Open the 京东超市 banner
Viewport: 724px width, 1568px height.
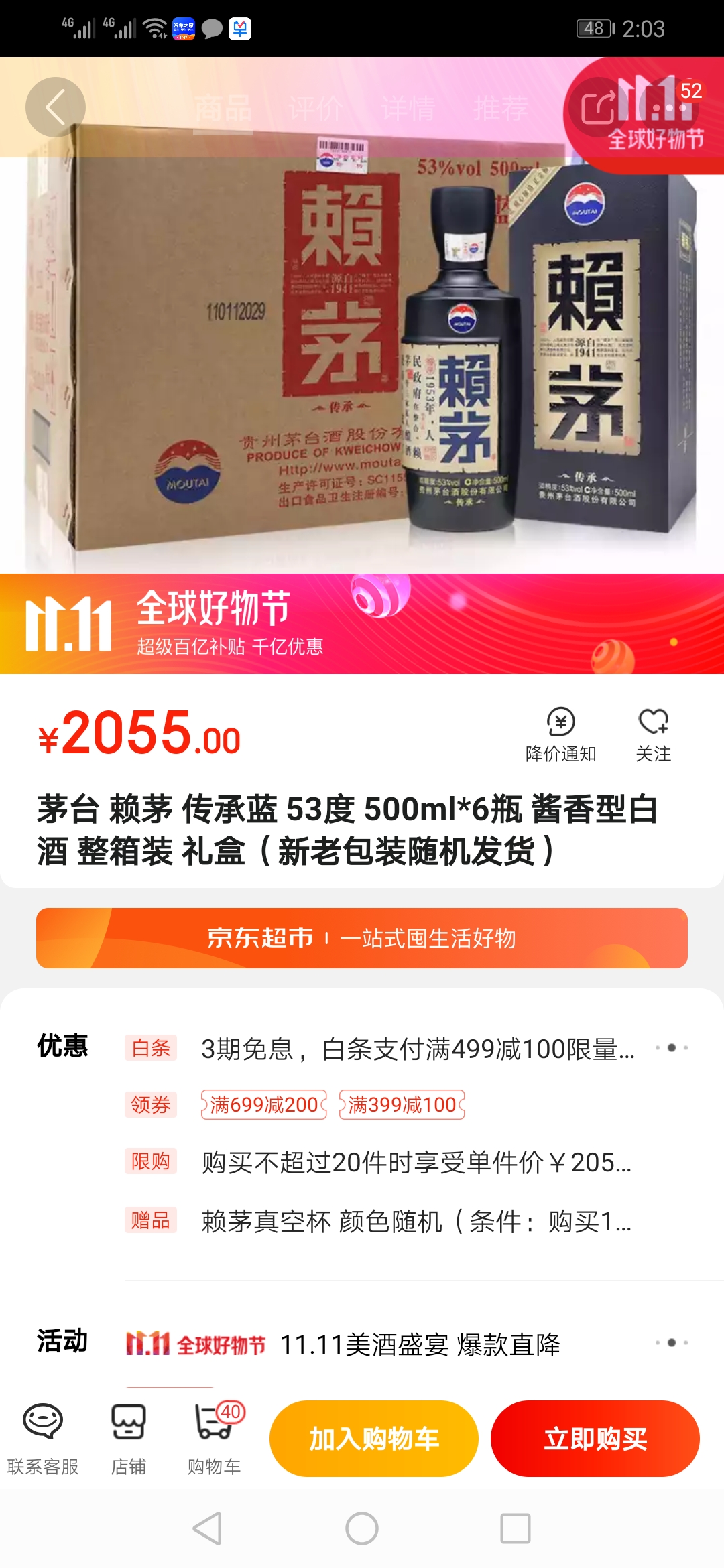[362, 938]
